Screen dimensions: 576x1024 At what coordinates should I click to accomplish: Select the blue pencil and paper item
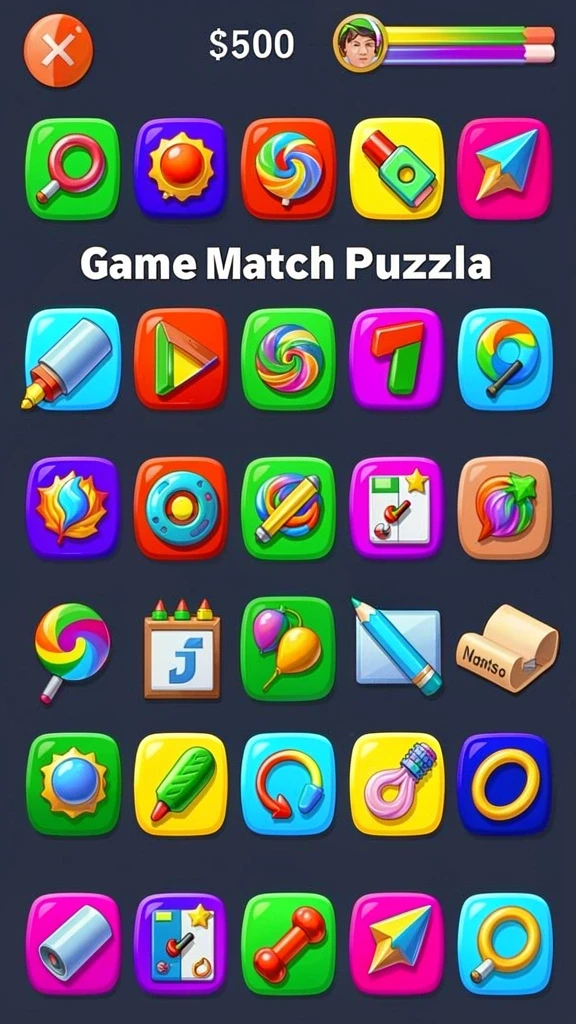tap(397, 646)
